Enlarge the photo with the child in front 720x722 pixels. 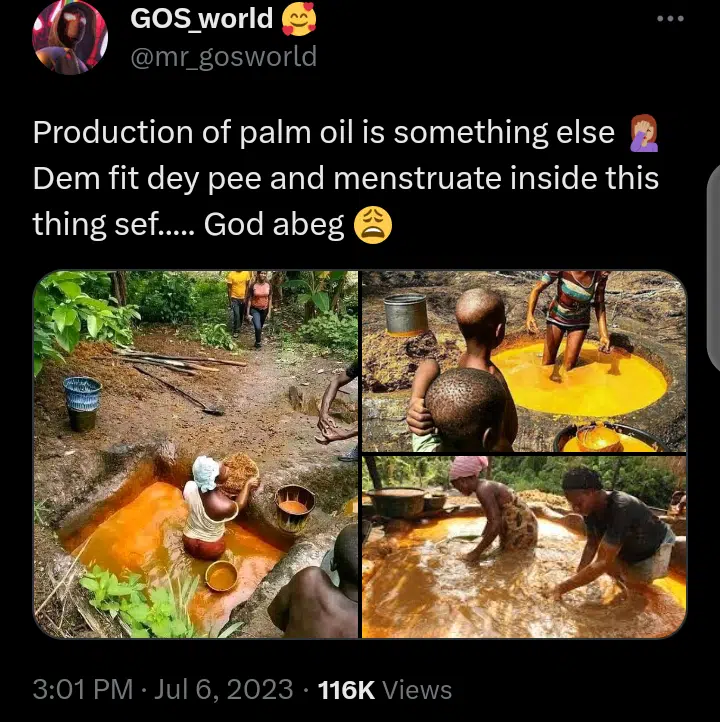[x=524, y=361]
